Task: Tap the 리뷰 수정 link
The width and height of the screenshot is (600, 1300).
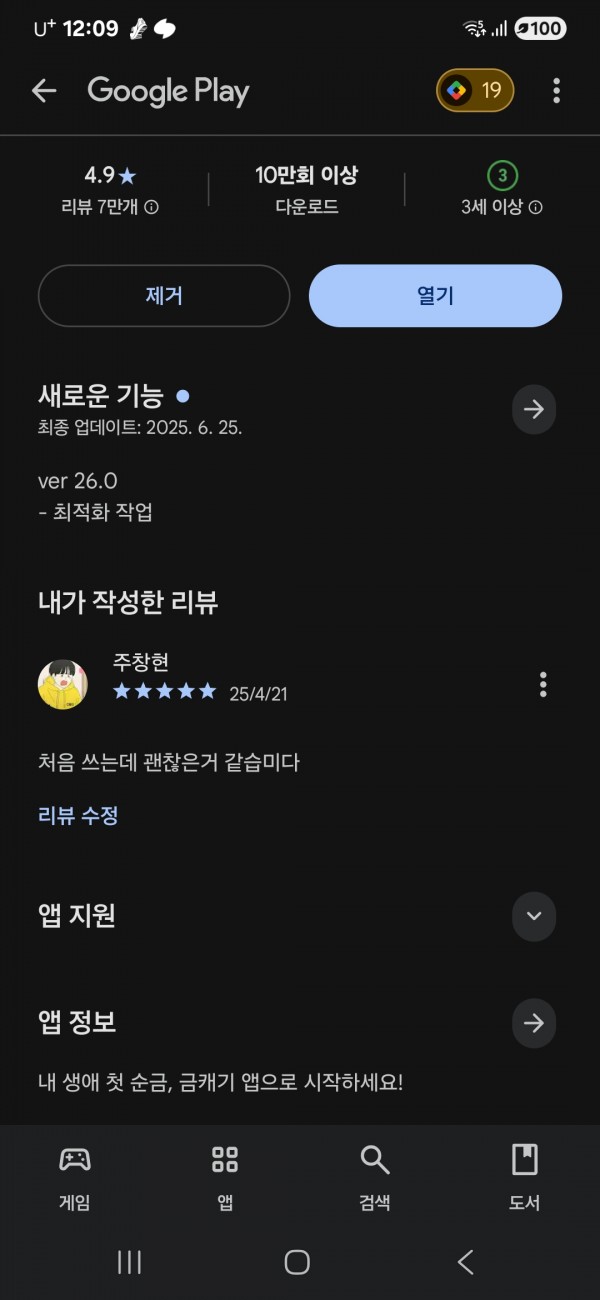Action: point(78,816)
